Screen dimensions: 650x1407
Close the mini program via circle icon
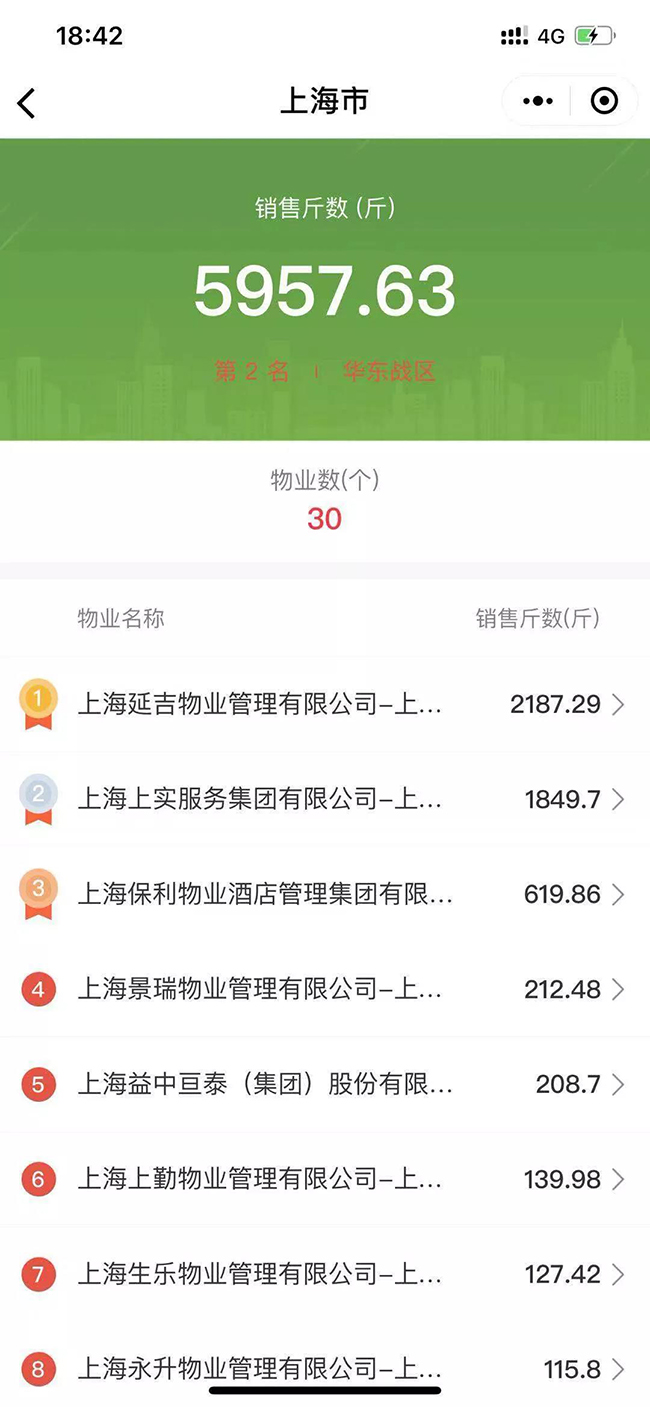click(x=604, y=101)
